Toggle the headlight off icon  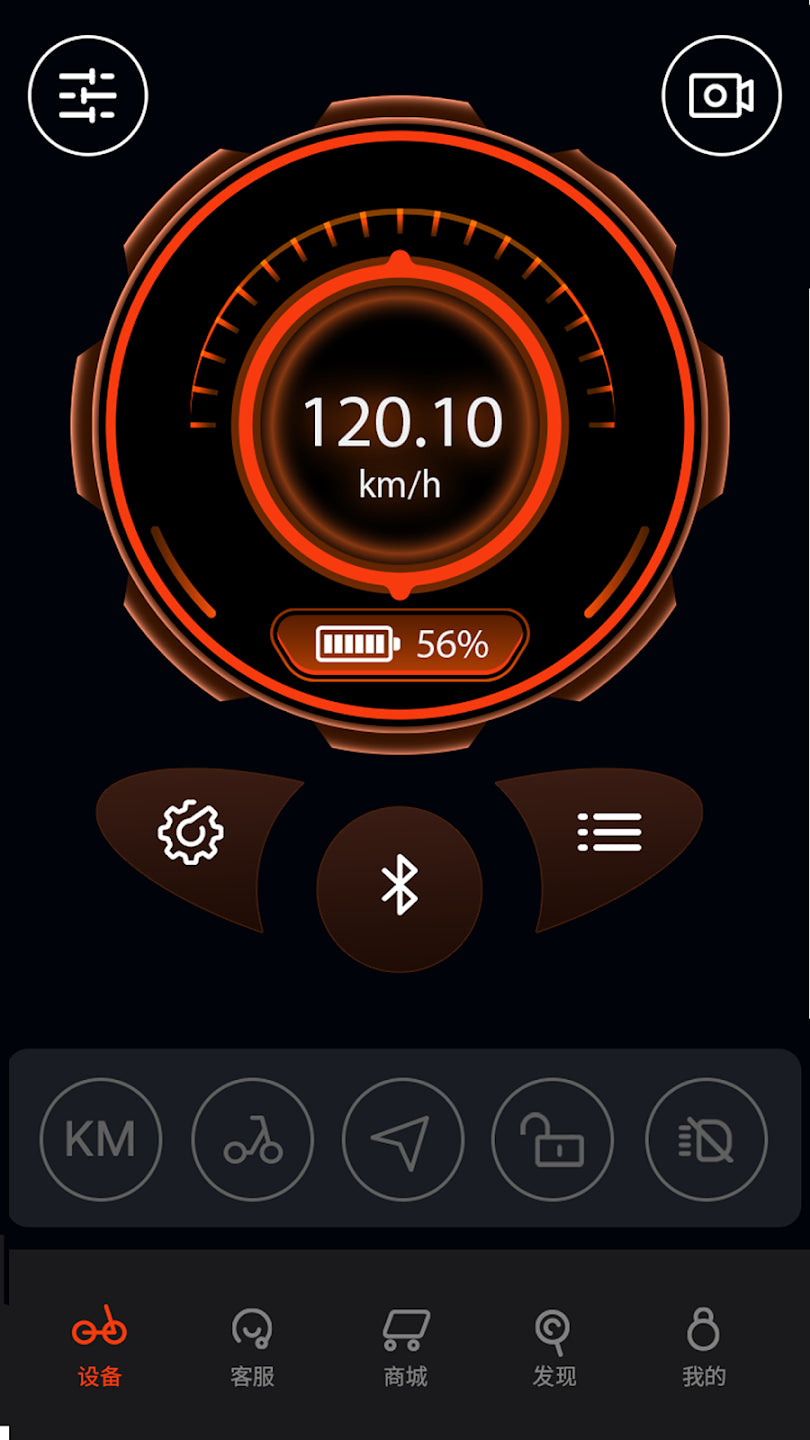coord(706,1139)
